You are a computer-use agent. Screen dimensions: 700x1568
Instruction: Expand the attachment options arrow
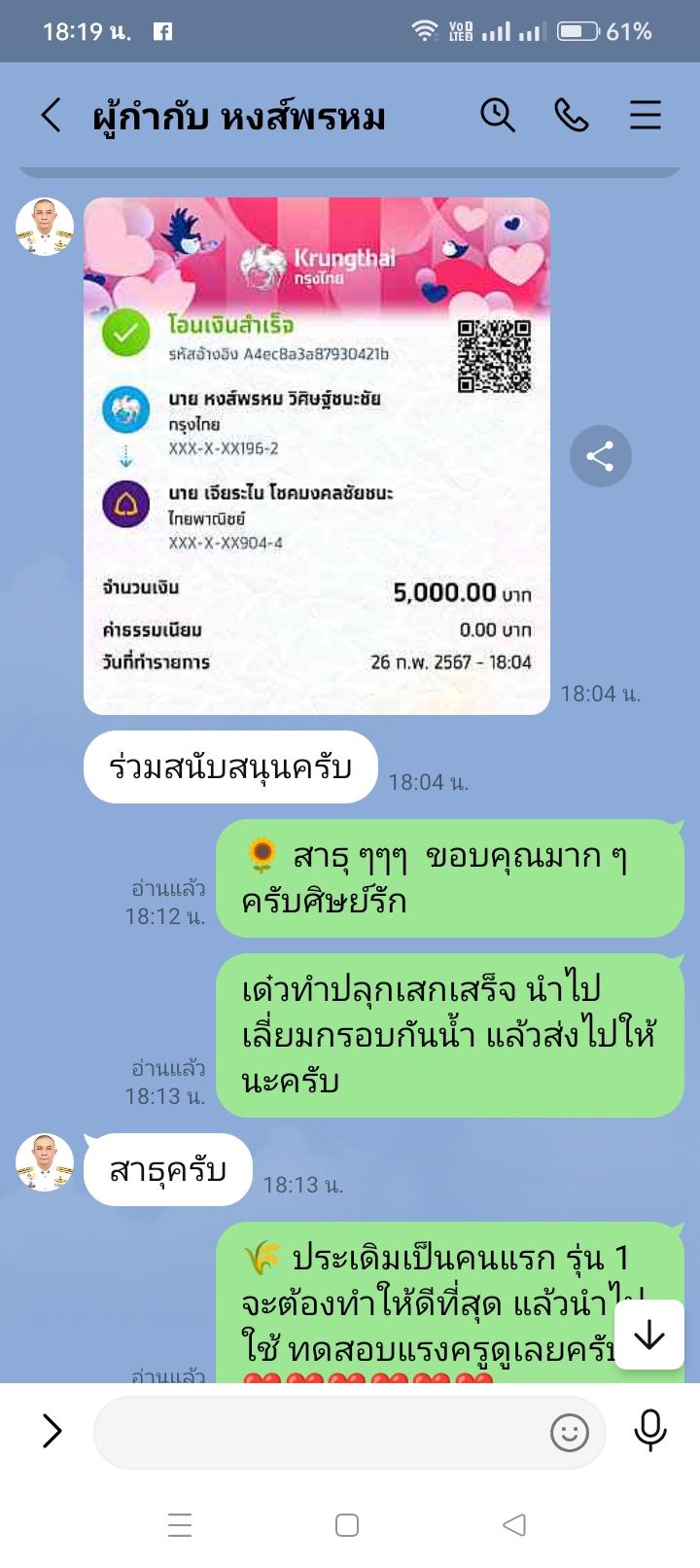[52, 1431]
